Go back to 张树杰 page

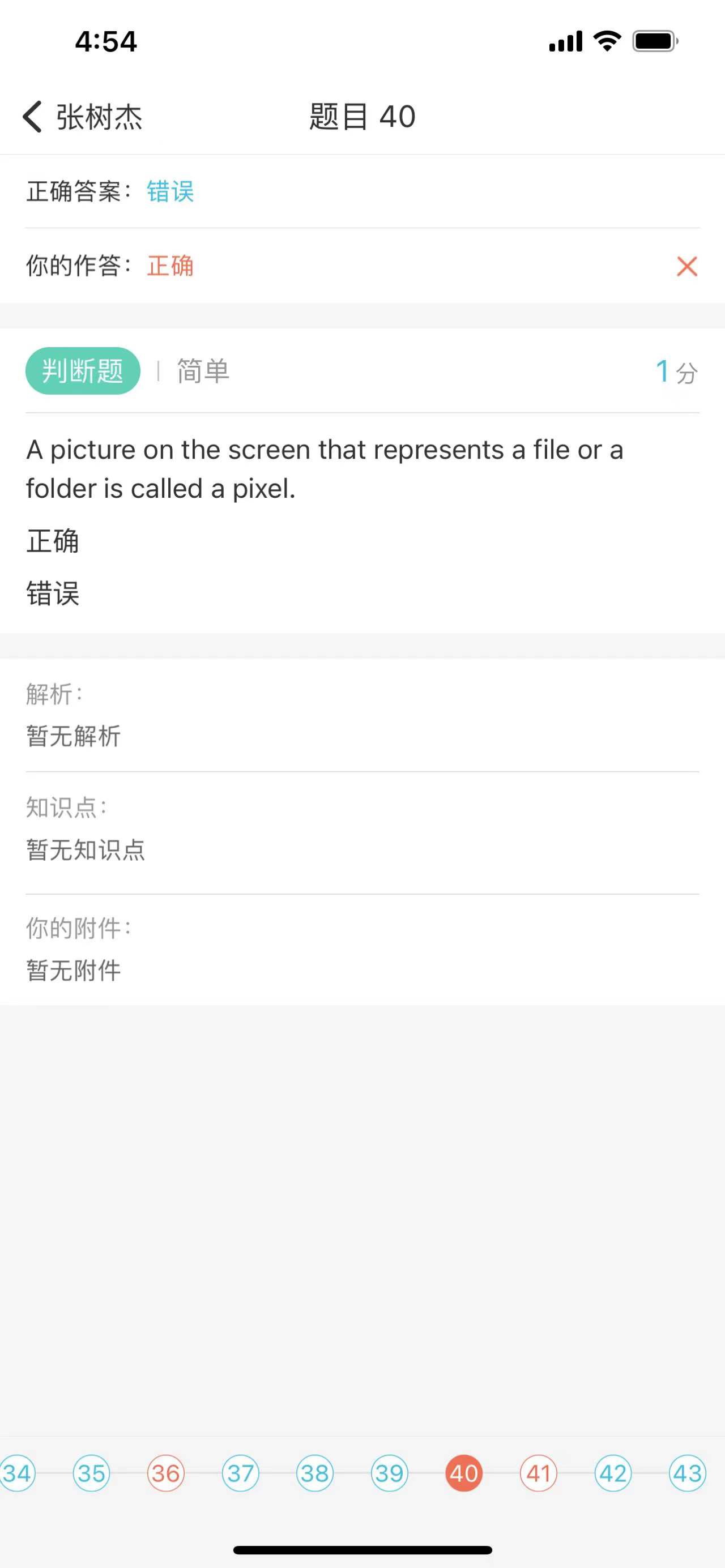pyautogui.click(x=82, y=116)
